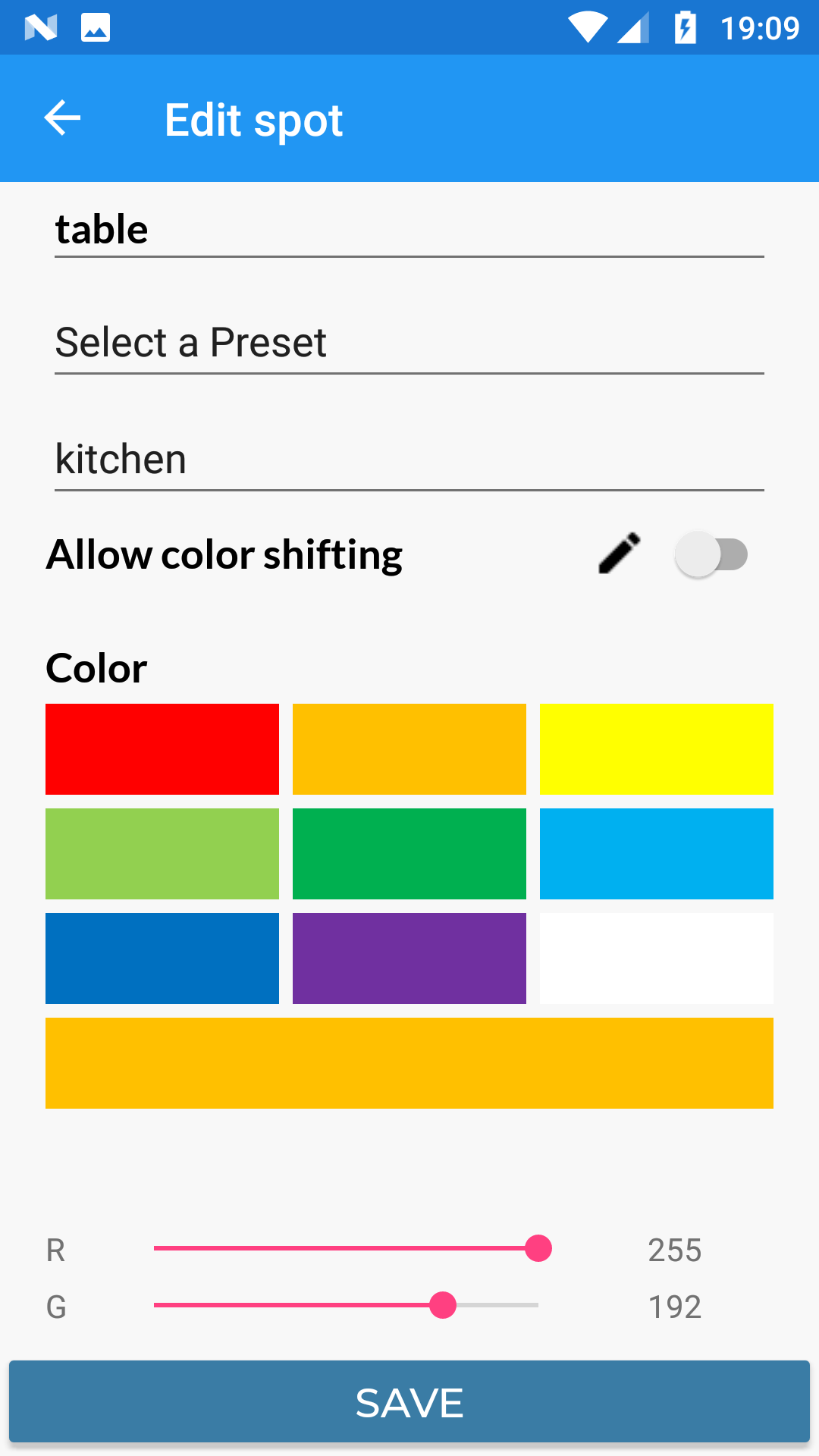
Task: Click the cellular signal icon
Action: [x=634, y=26]
